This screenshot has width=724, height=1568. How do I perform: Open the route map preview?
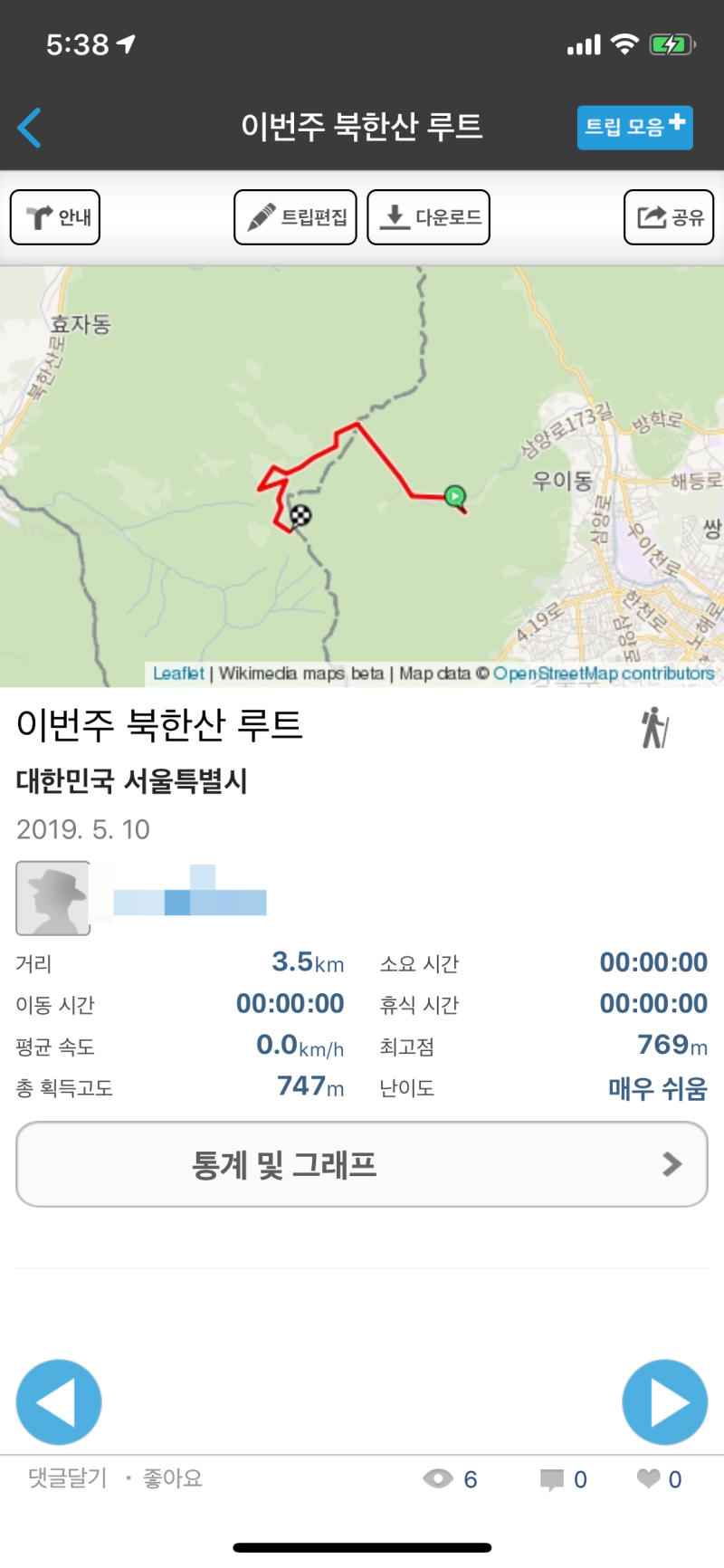[x=362, y=471]
